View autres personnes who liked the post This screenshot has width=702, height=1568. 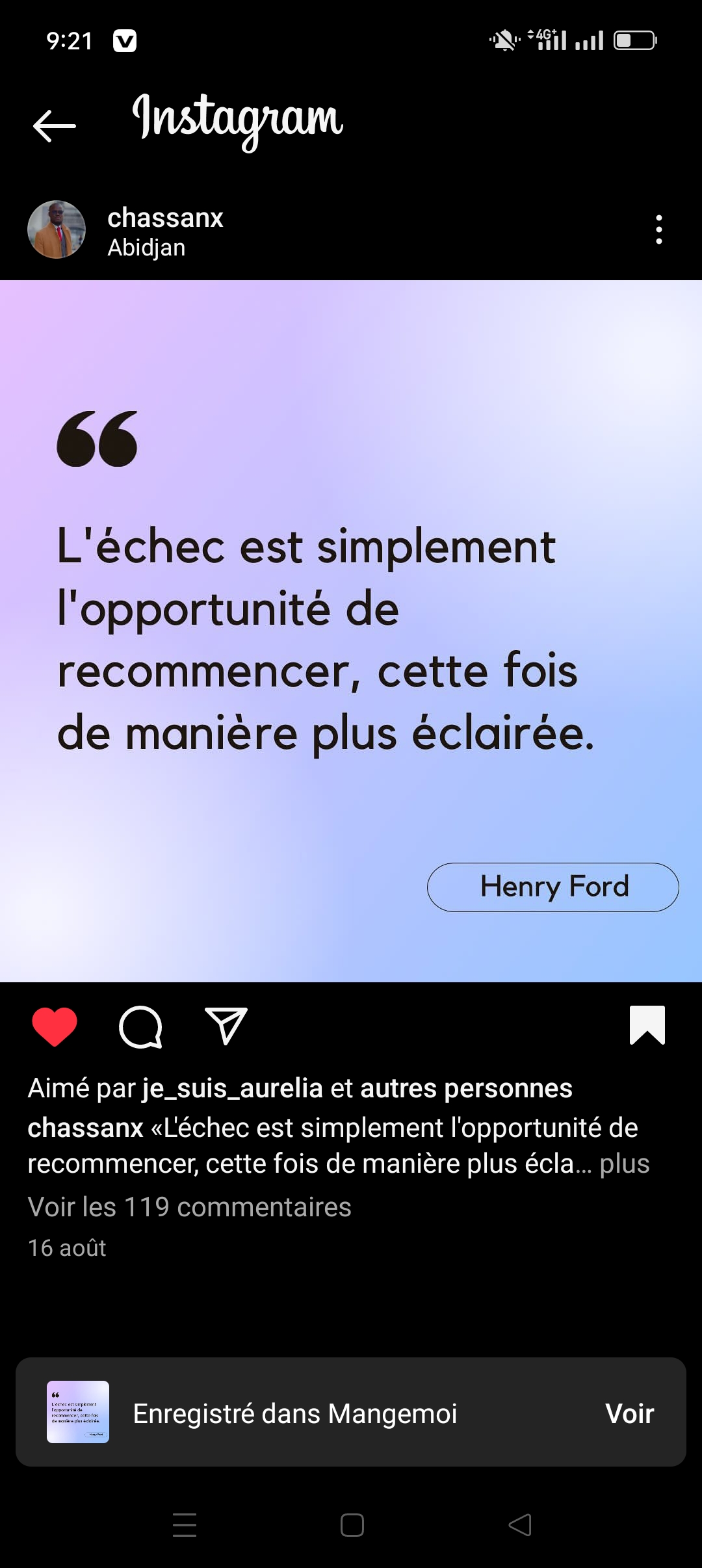coord(466,1088)
